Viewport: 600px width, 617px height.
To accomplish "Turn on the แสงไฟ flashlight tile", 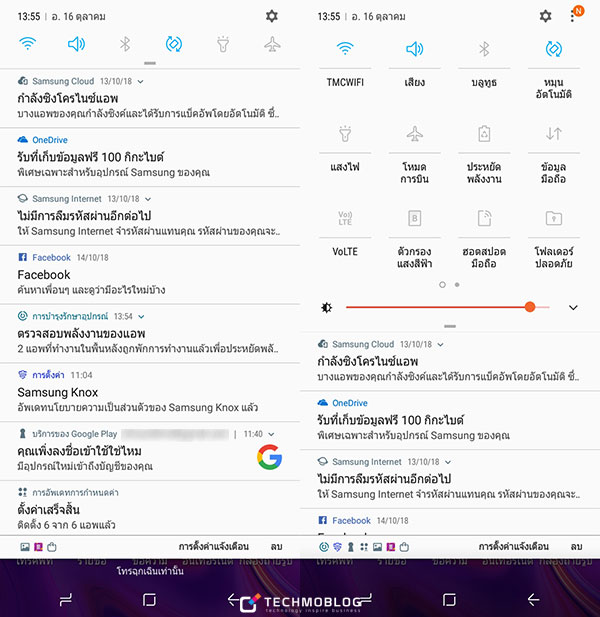I will point(345,134).
